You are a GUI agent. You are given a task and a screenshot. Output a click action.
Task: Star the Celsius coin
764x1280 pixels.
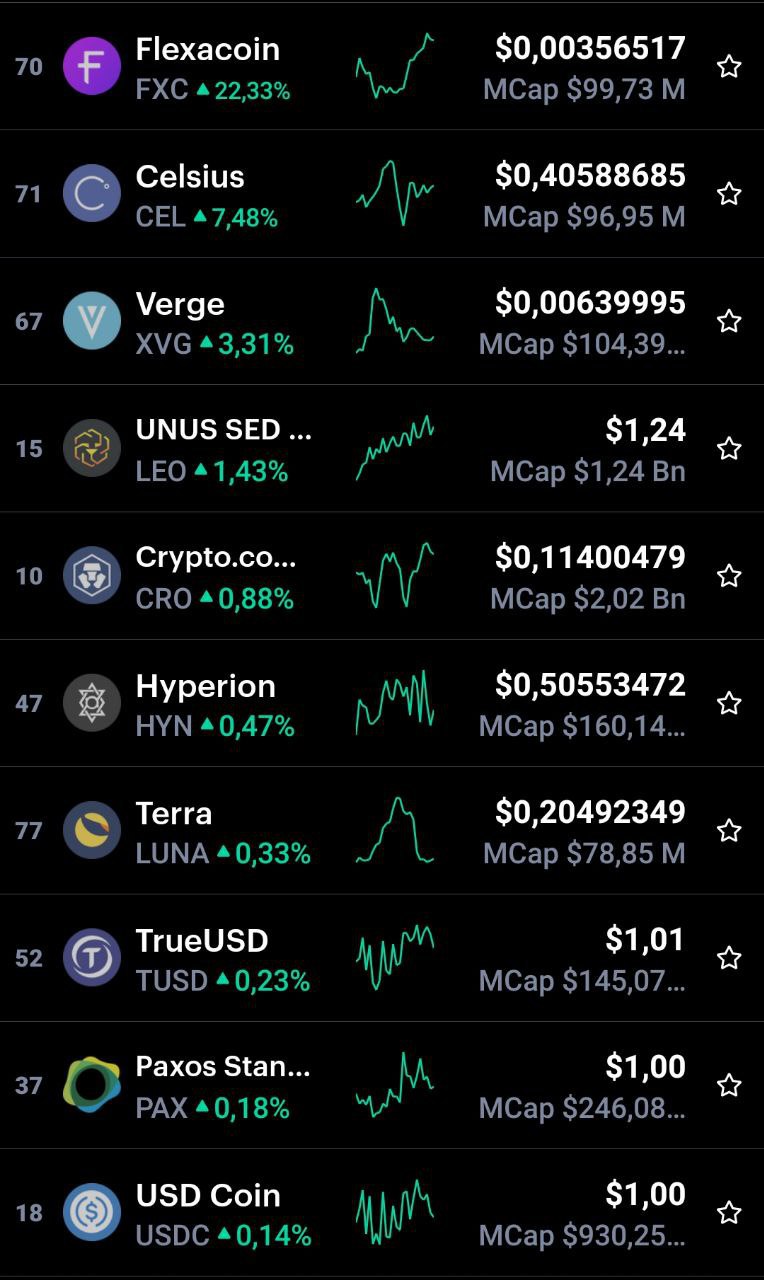coord(729,194)
